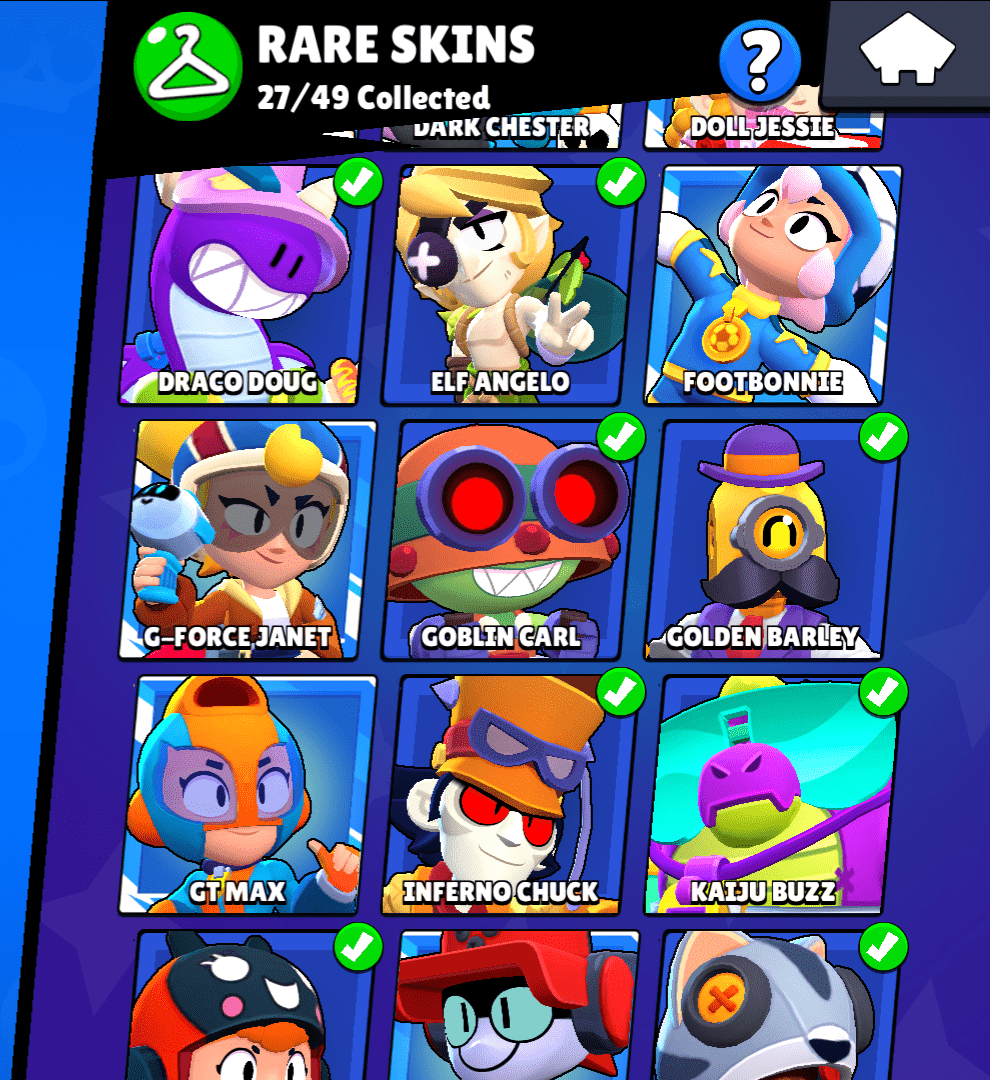View the Doll Jessie skin
990x1080 pixels.
(x=763, y=126)
